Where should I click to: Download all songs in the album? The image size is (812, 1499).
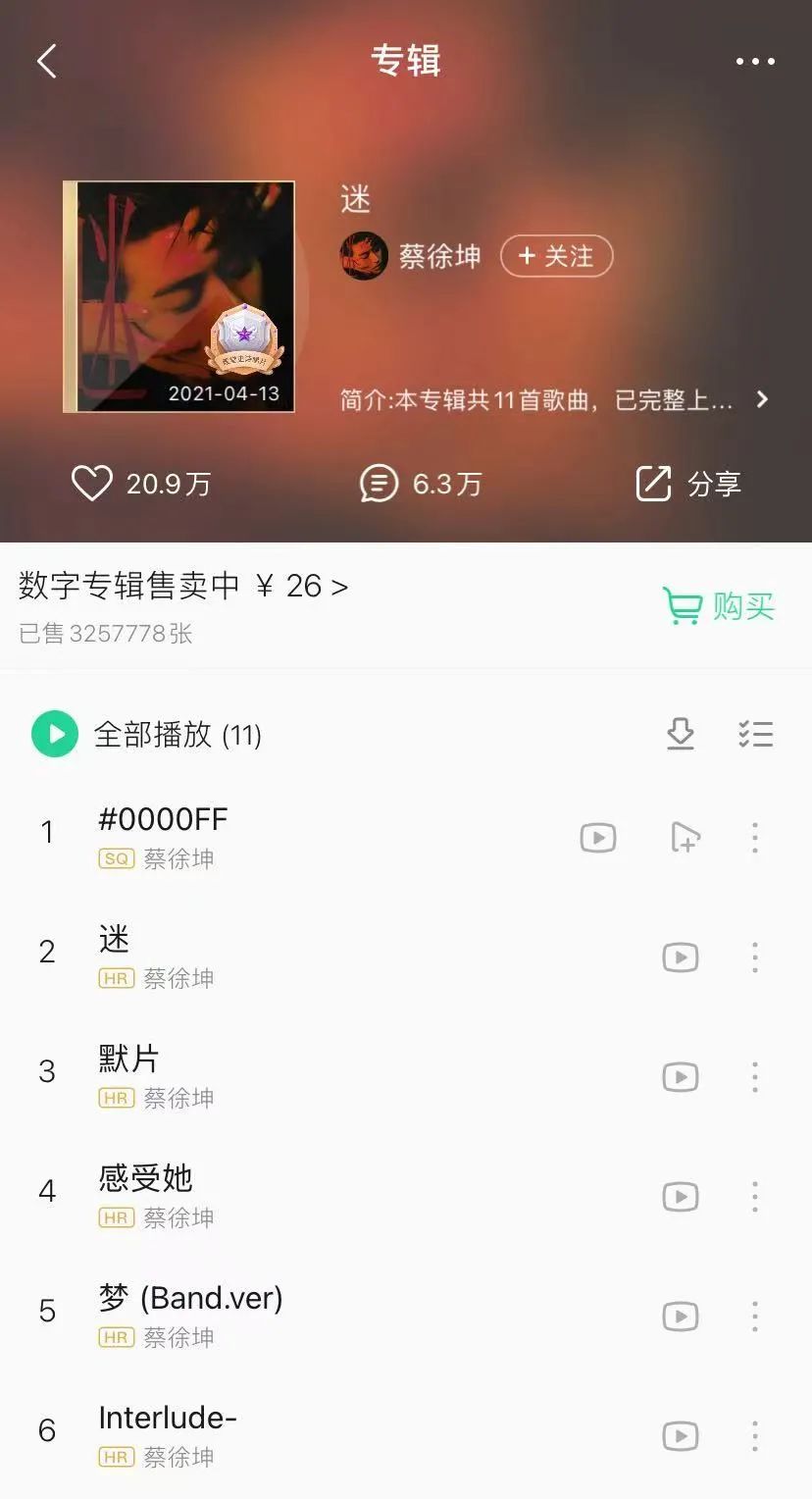pyautogui.click(x=680, y=734)
